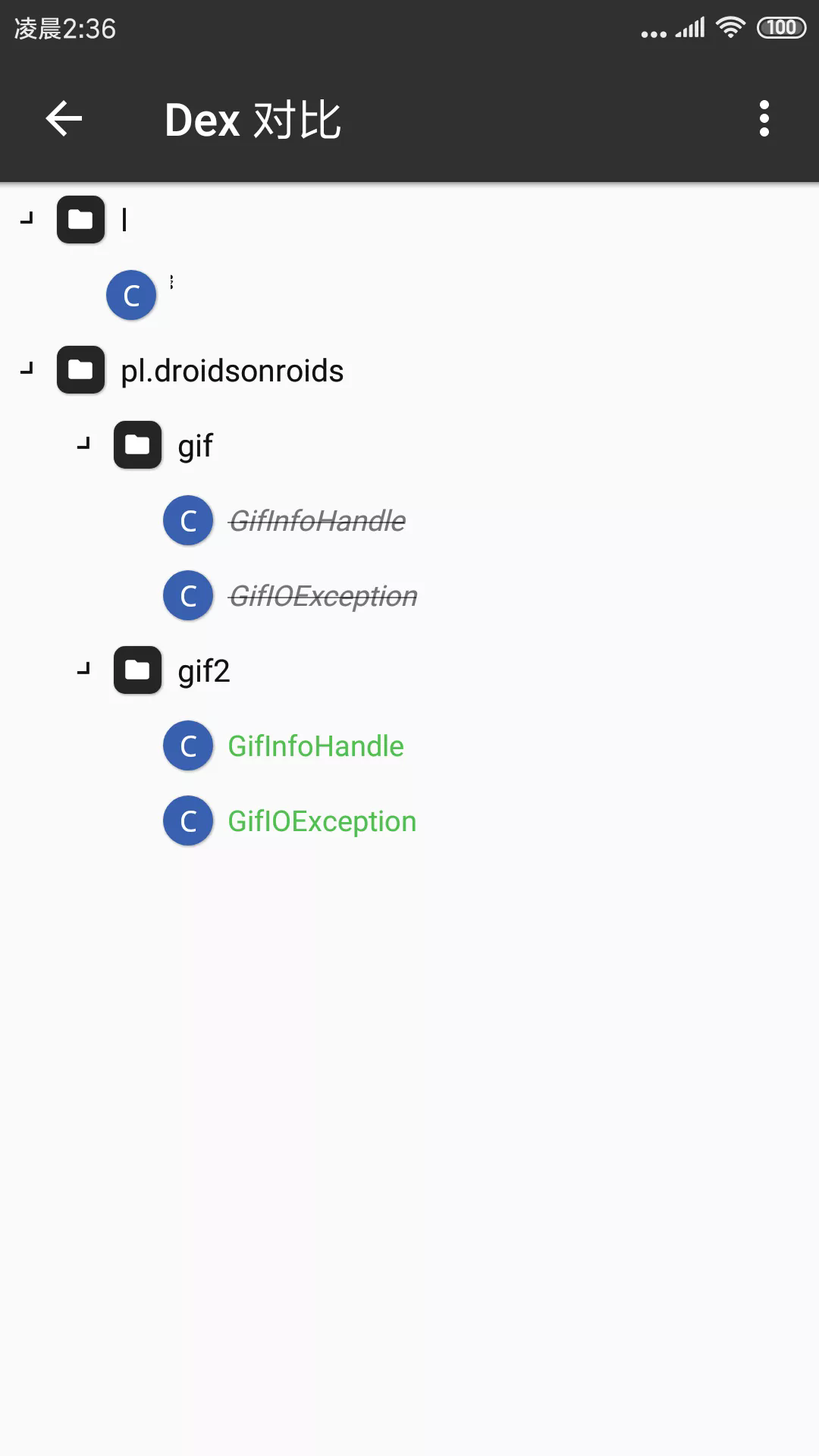The height and width of the screenshot is (1456, 819).
Task: Go back using the arrow icon
Action: click(x=64, y=119)
